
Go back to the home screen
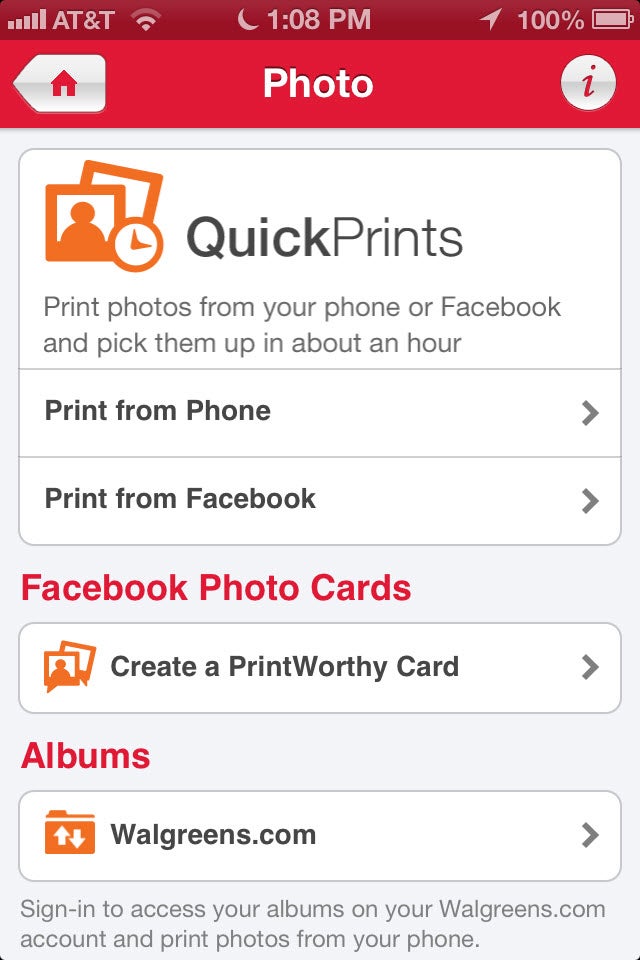pyautogui.click(x=60, y=84)
